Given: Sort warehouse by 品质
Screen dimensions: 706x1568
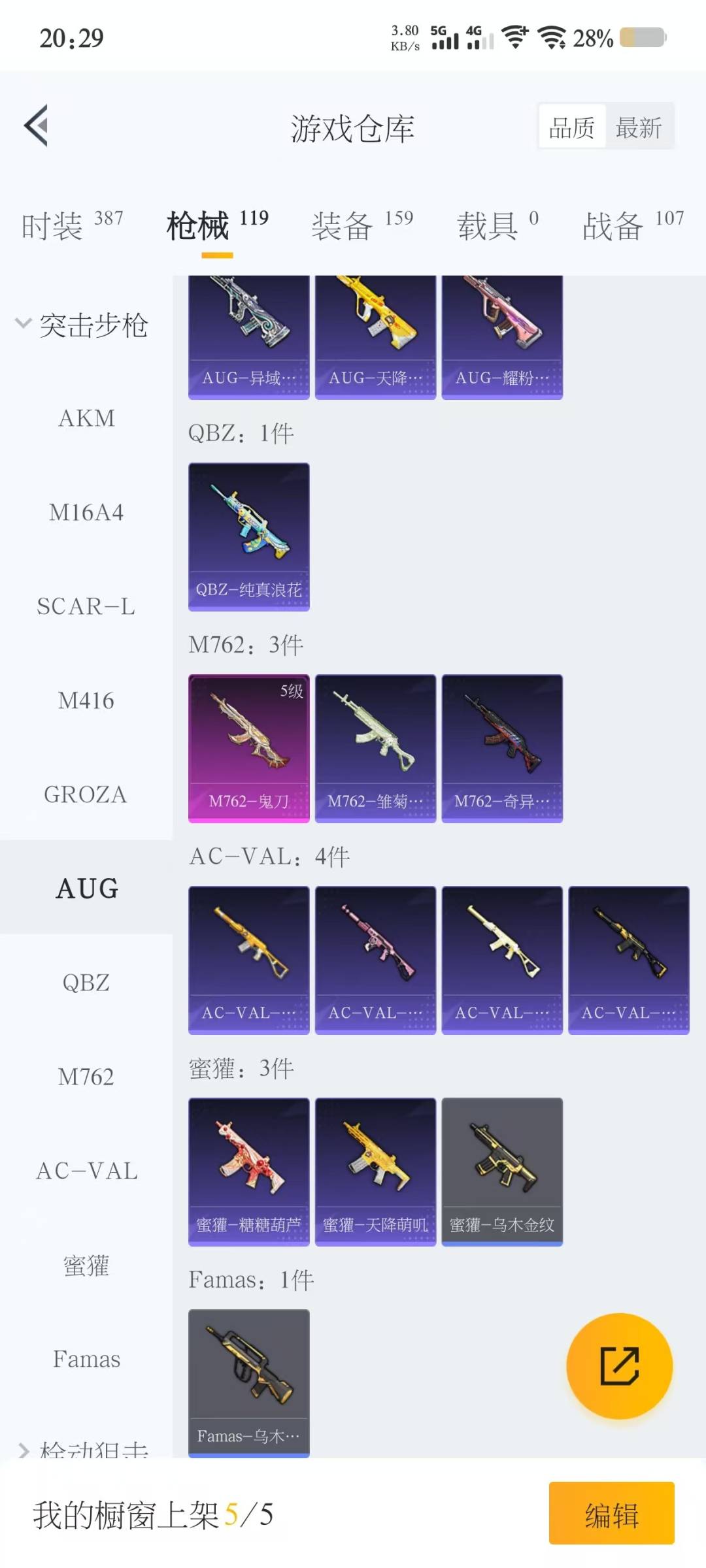Looking at the screenshot, I should pyautogui.click(x=572, y=127).
